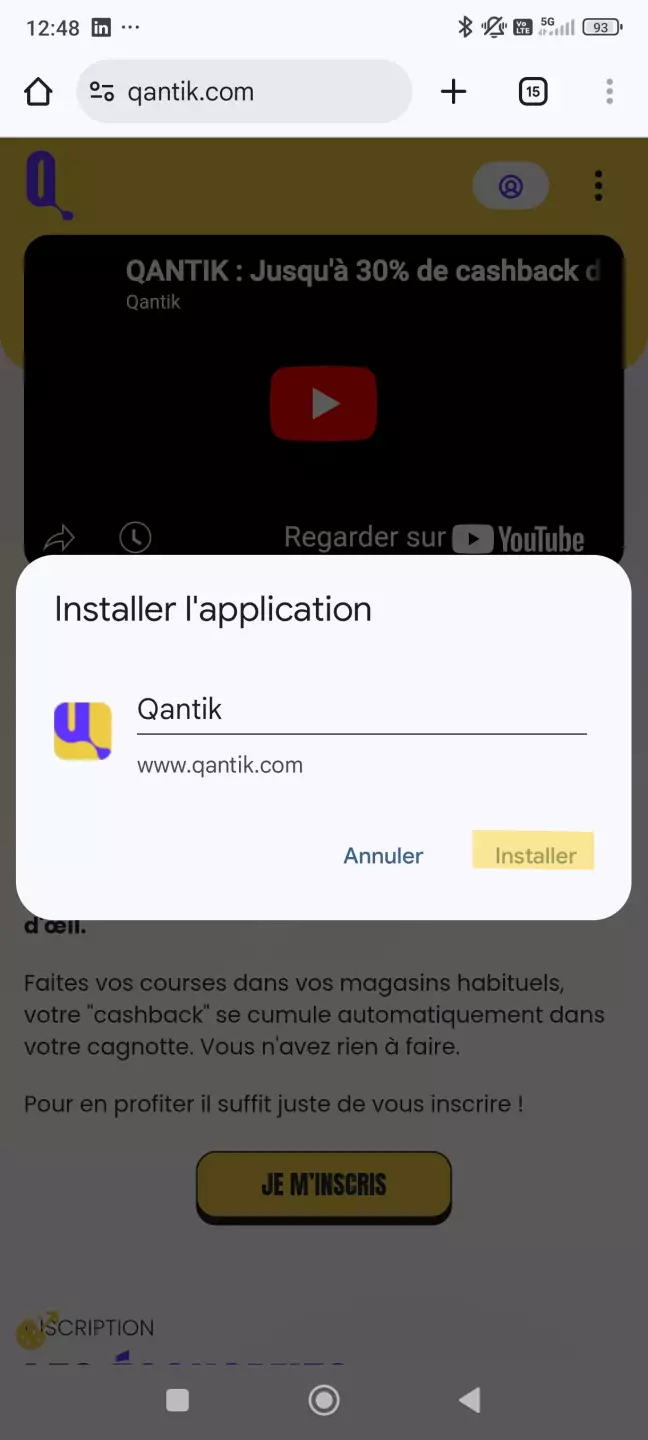
Task: Install the Qantik application
Action: tap(534, 855)
